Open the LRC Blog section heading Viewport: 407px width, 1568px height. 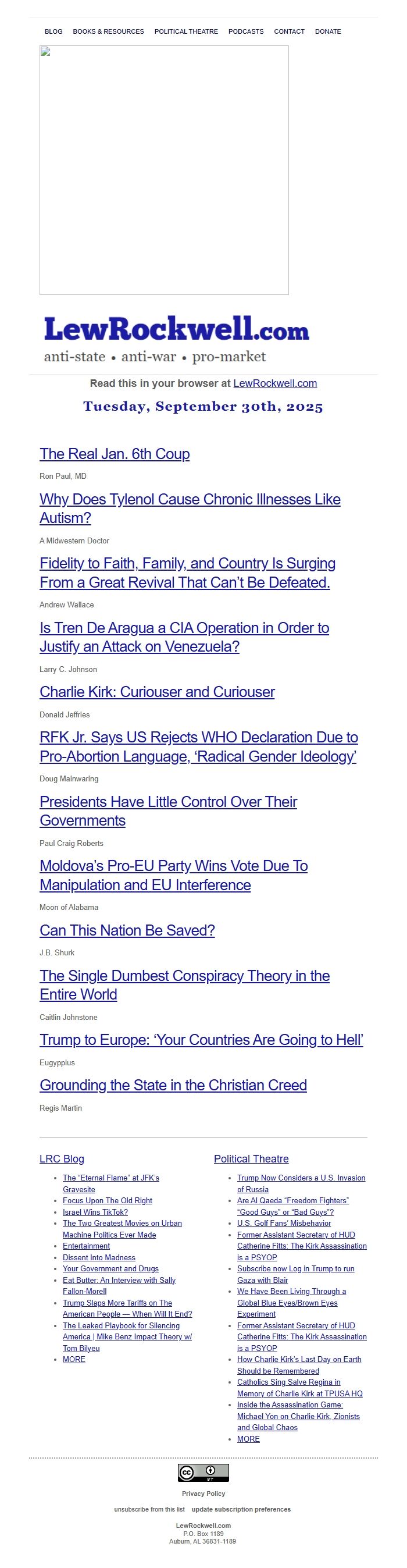62,1158
